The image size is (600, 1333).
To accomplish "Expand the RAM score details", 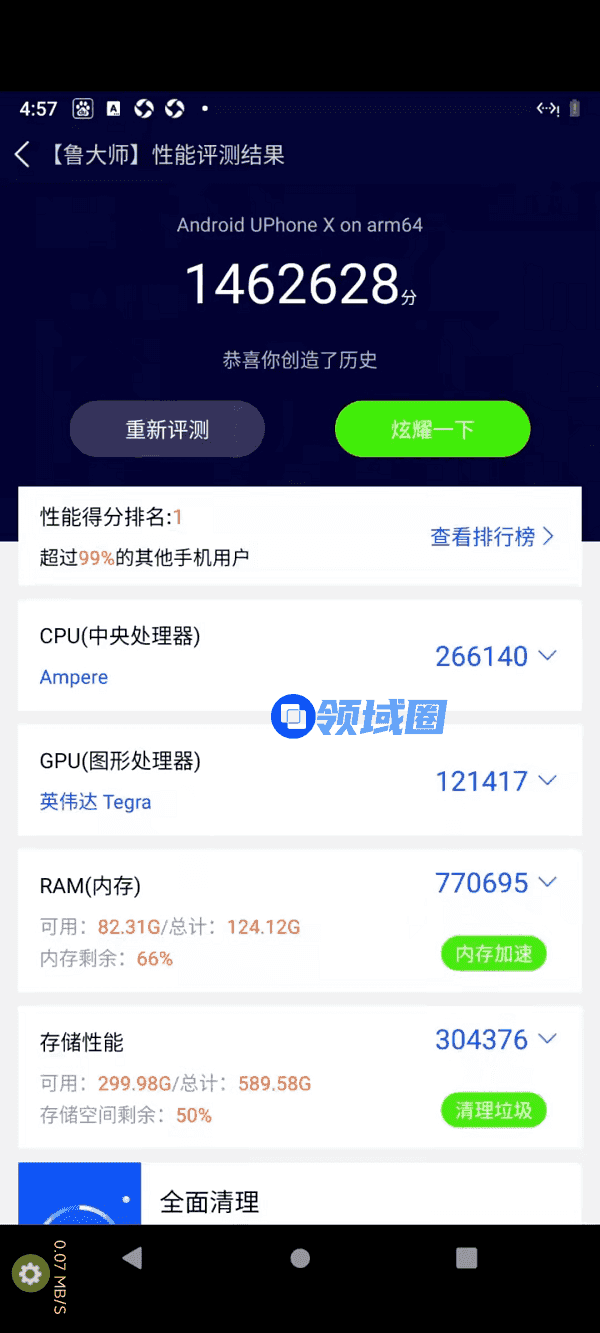I will coord(546,882).
